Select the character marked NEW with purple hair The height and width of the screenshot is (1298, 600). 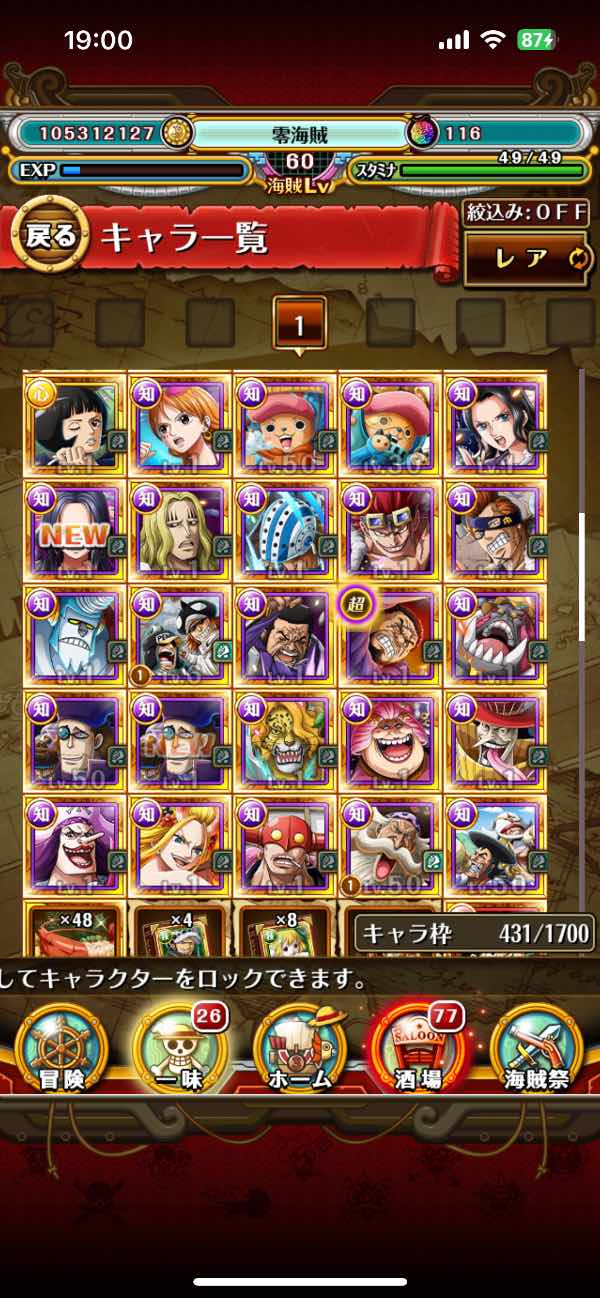(x=75, y=530)
